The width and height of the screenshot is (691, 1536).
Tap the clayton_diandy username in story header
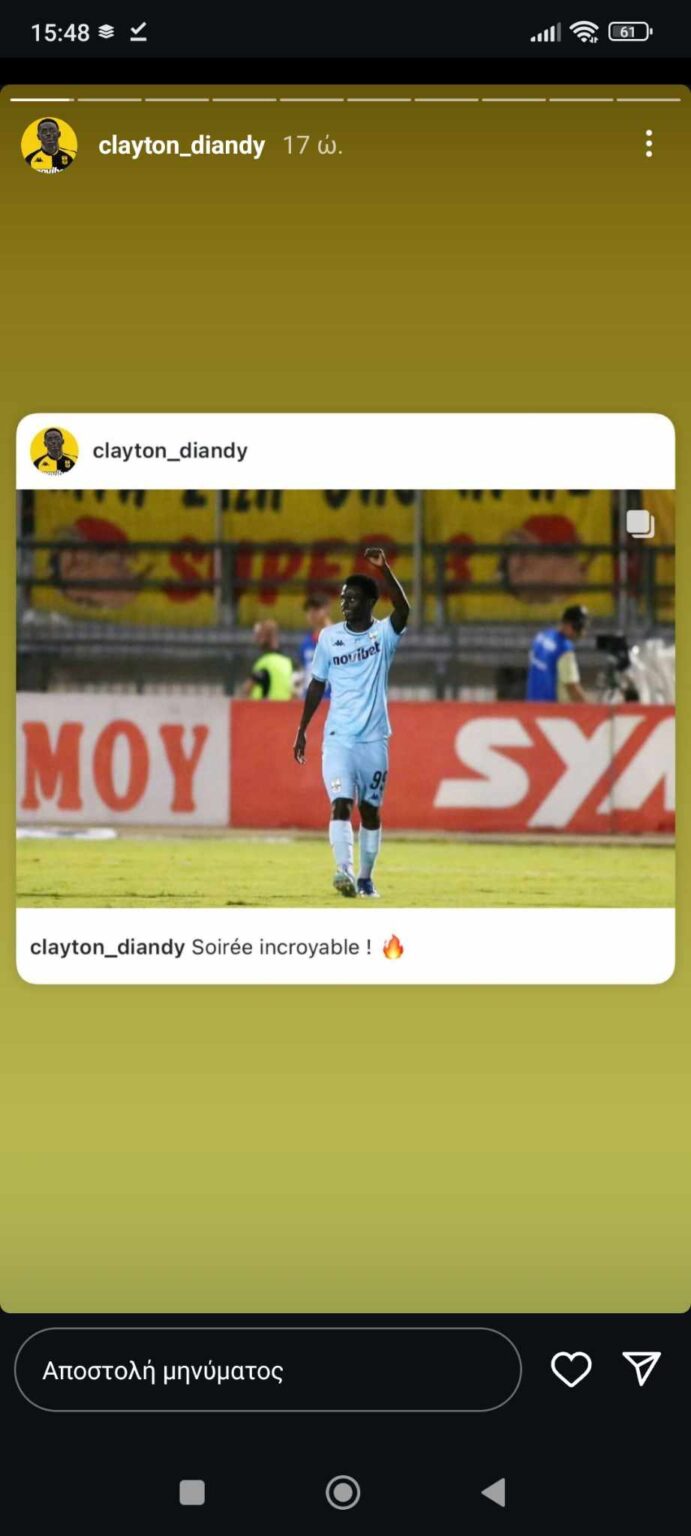pyautogui.click(x=181, y=146)
